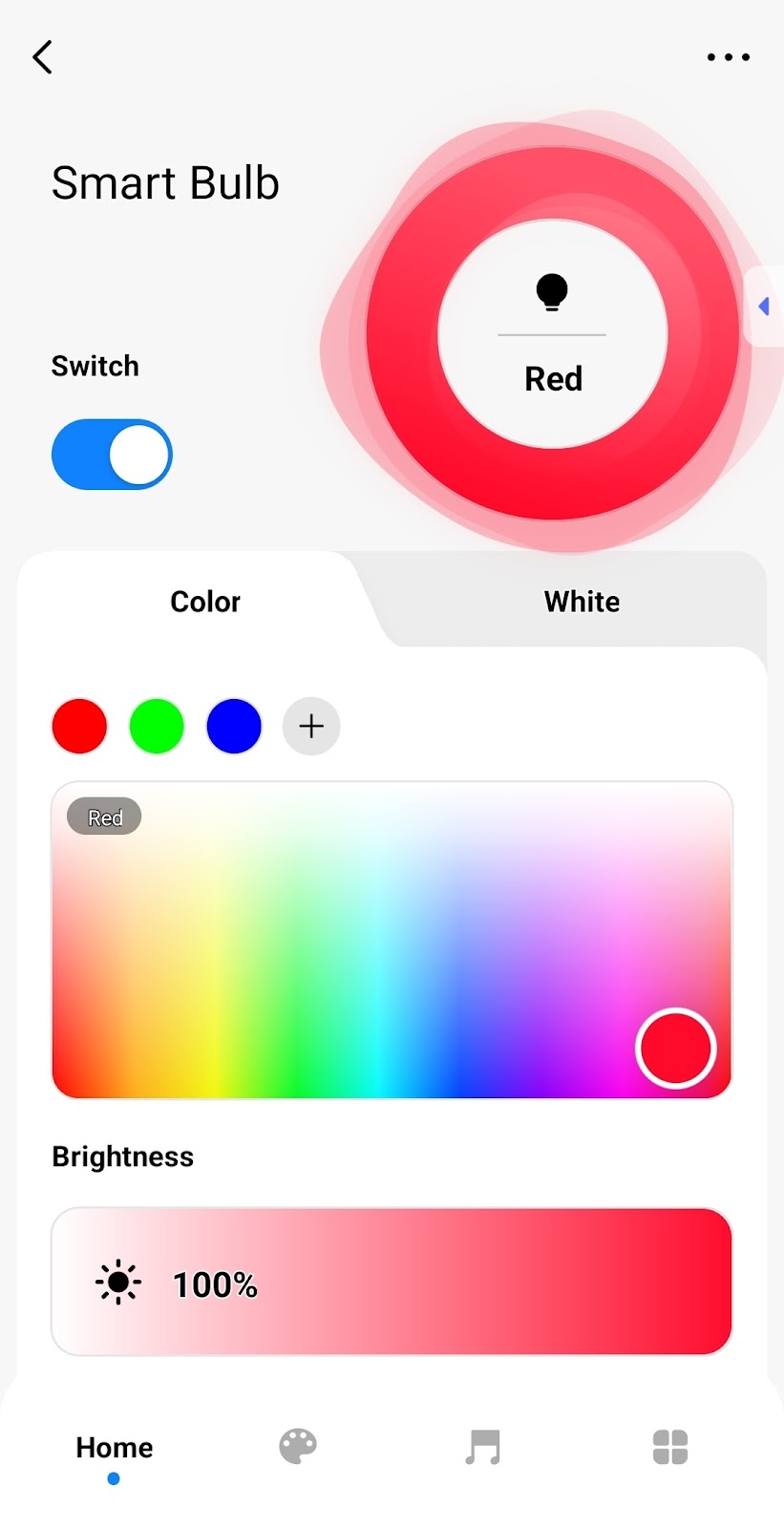This screenshot has width=784, height=1528.
Task: Open the three-dot overflow menu
Action: point(728,57)
